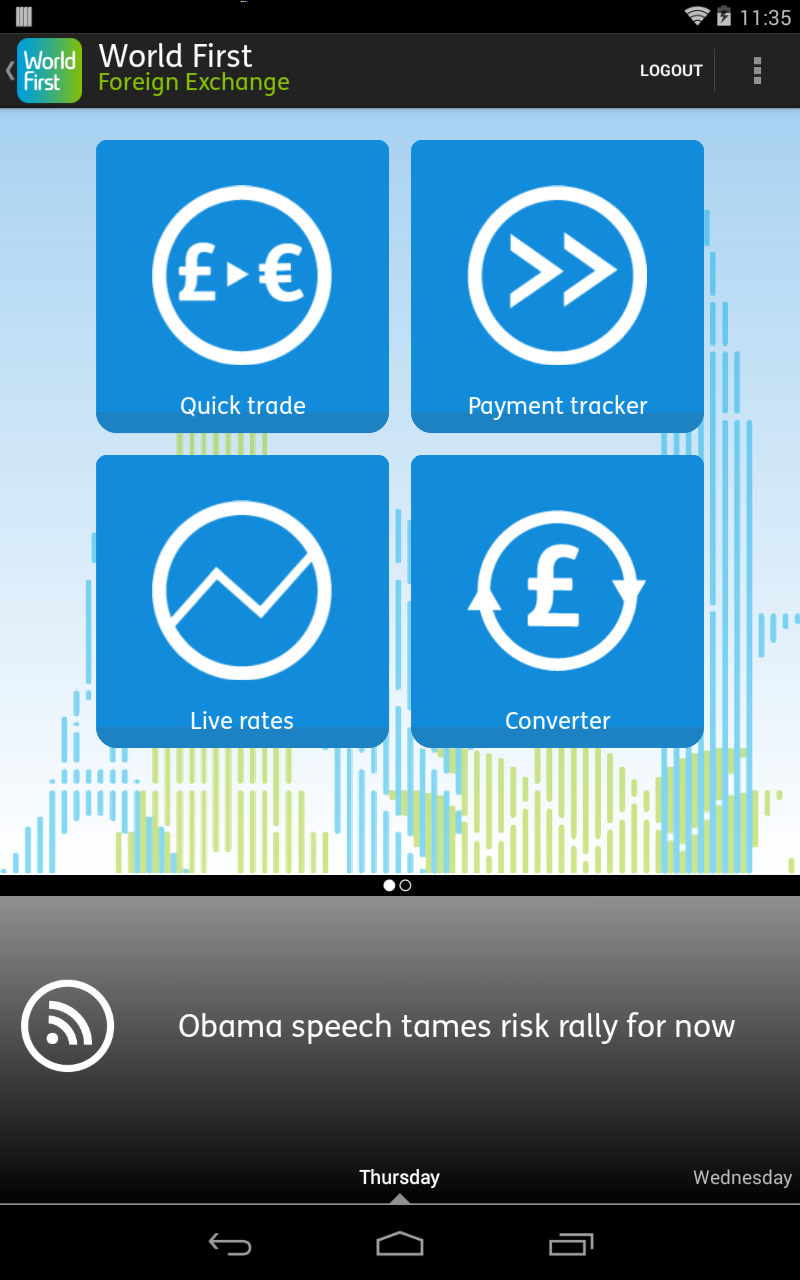Open the overflow menu in the action bar
Viewport: 800px width, 1280px height.
click(757, 70)
